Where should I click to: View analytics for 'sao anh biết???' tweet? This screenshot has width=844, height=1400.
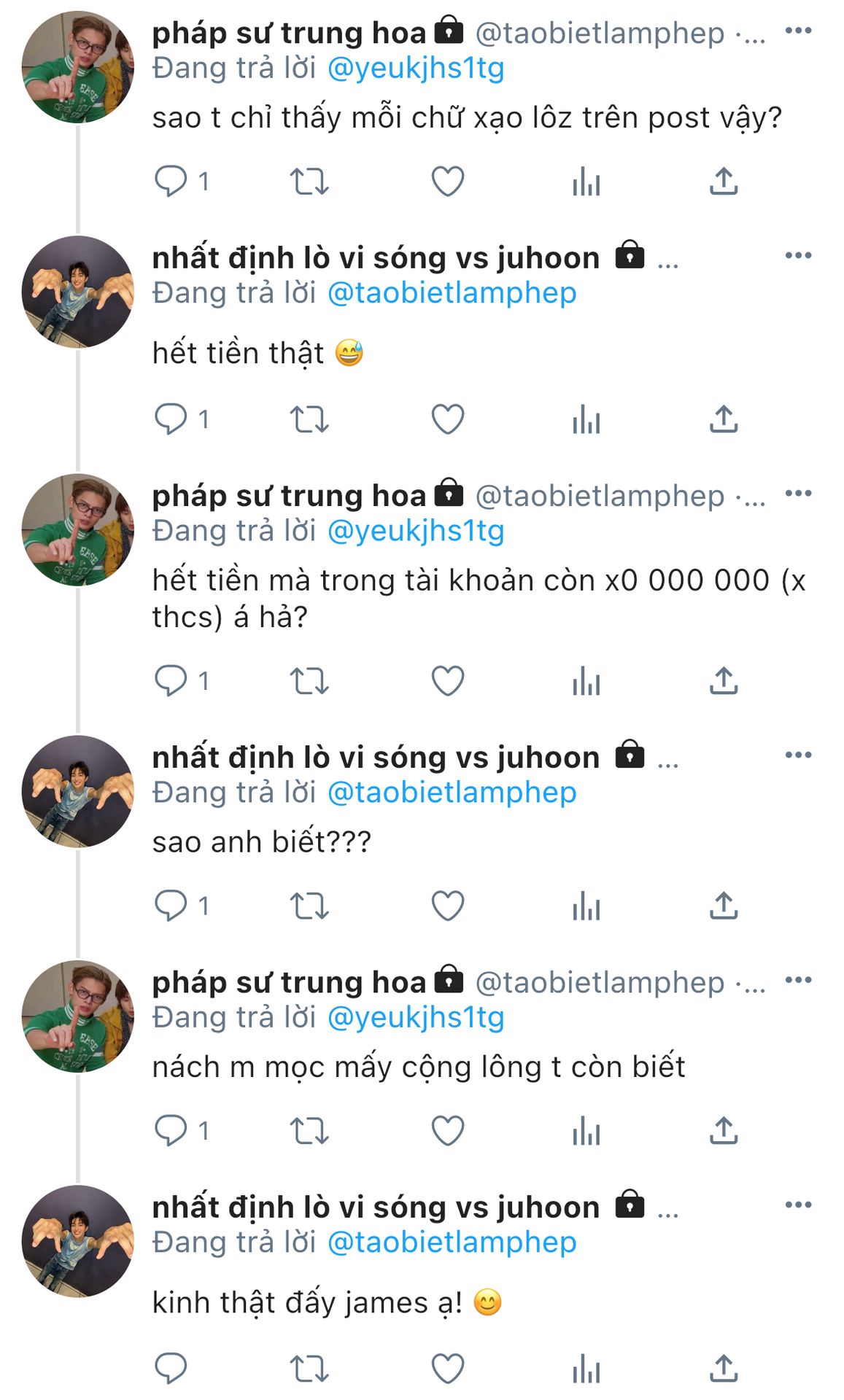pos(586,906)
